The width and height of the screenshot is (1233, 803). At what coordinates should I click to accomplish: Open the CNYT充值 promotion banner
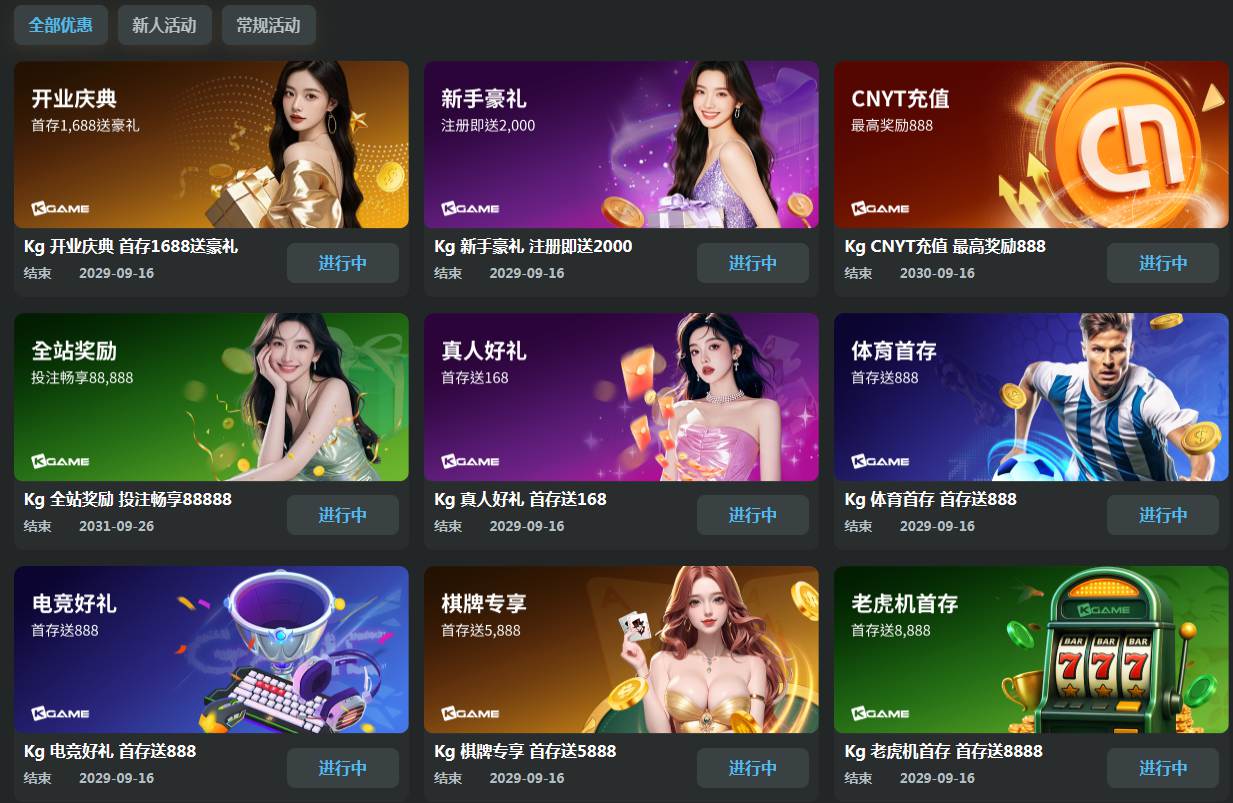coord(1031,145)
